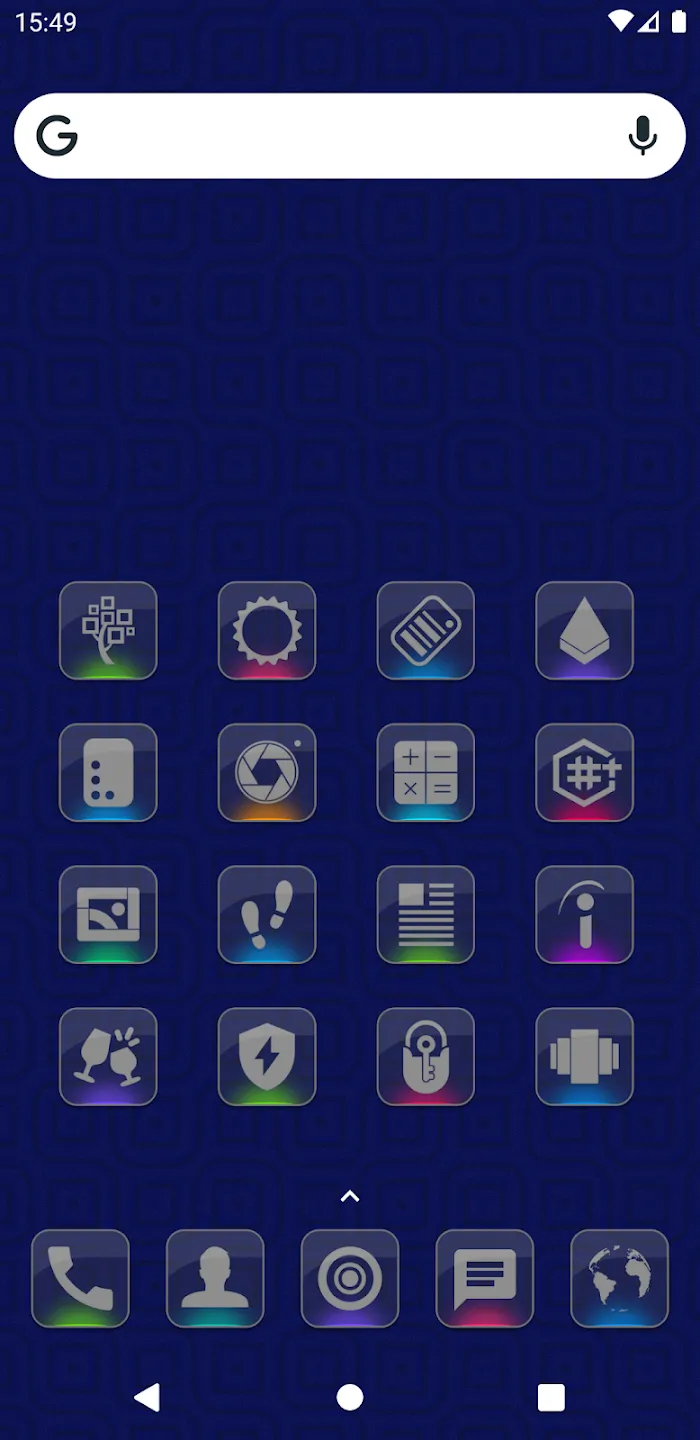Tap the system back button

pos(148,1397)
